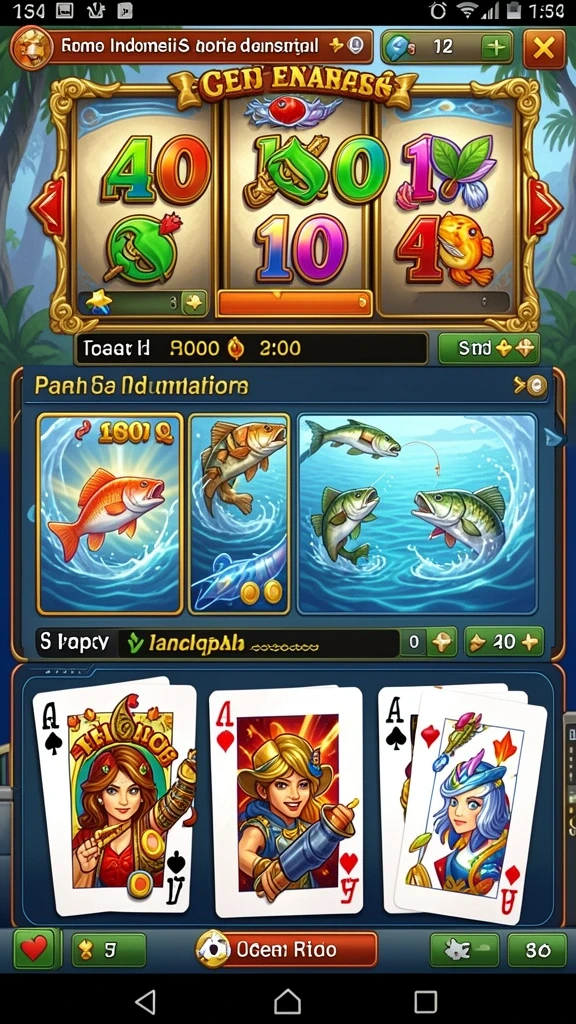Close the game screen with the X button
Screen dimensions: 576x1024
click(x=544, y=48)
